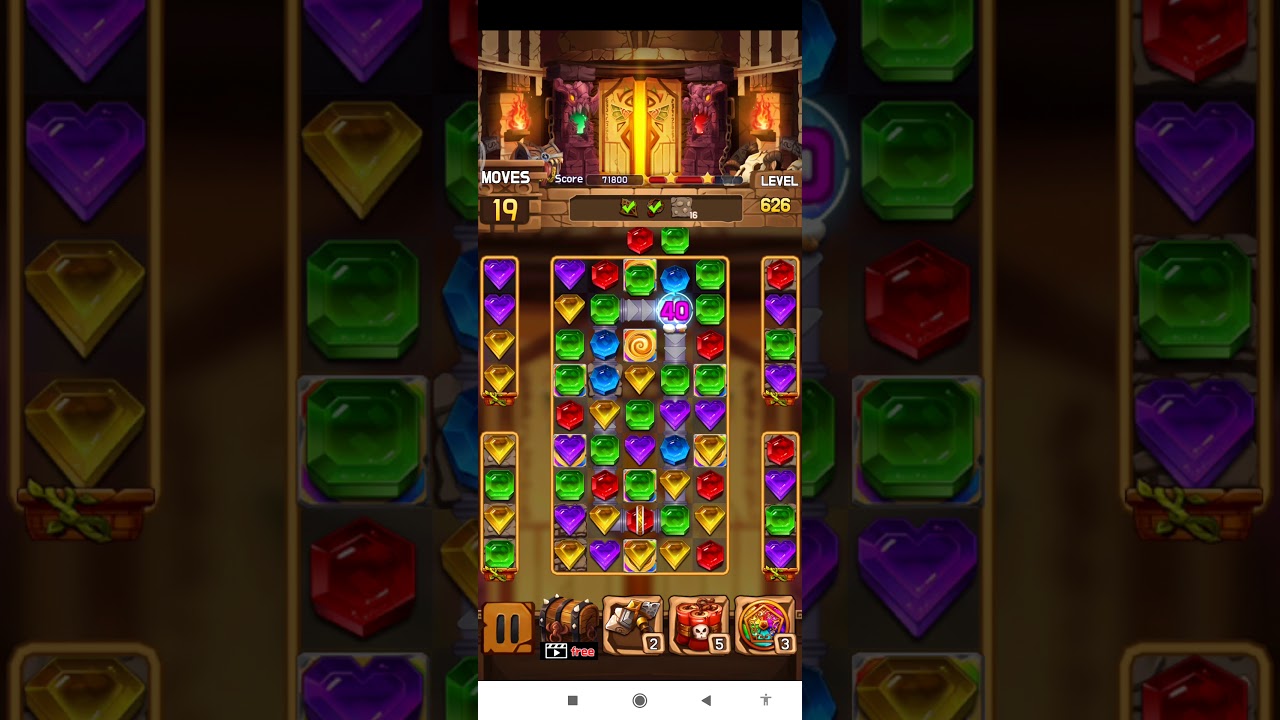Select the rainbow jewel booster
The width and height of the screenshot is (1280, 720).
click(x=764, y=626)
